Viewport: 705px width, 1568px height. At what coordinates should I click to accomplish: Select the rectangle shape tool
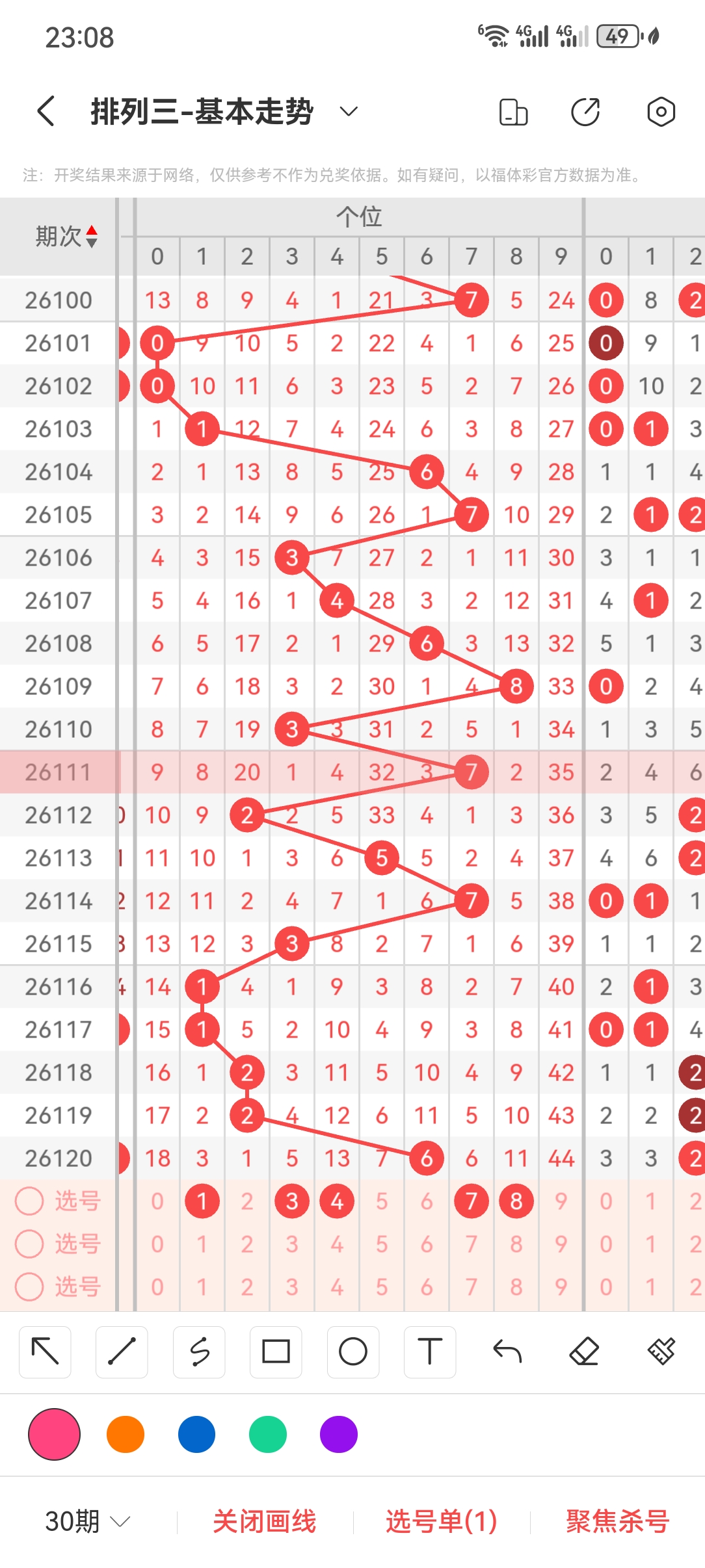(276, 1352)
